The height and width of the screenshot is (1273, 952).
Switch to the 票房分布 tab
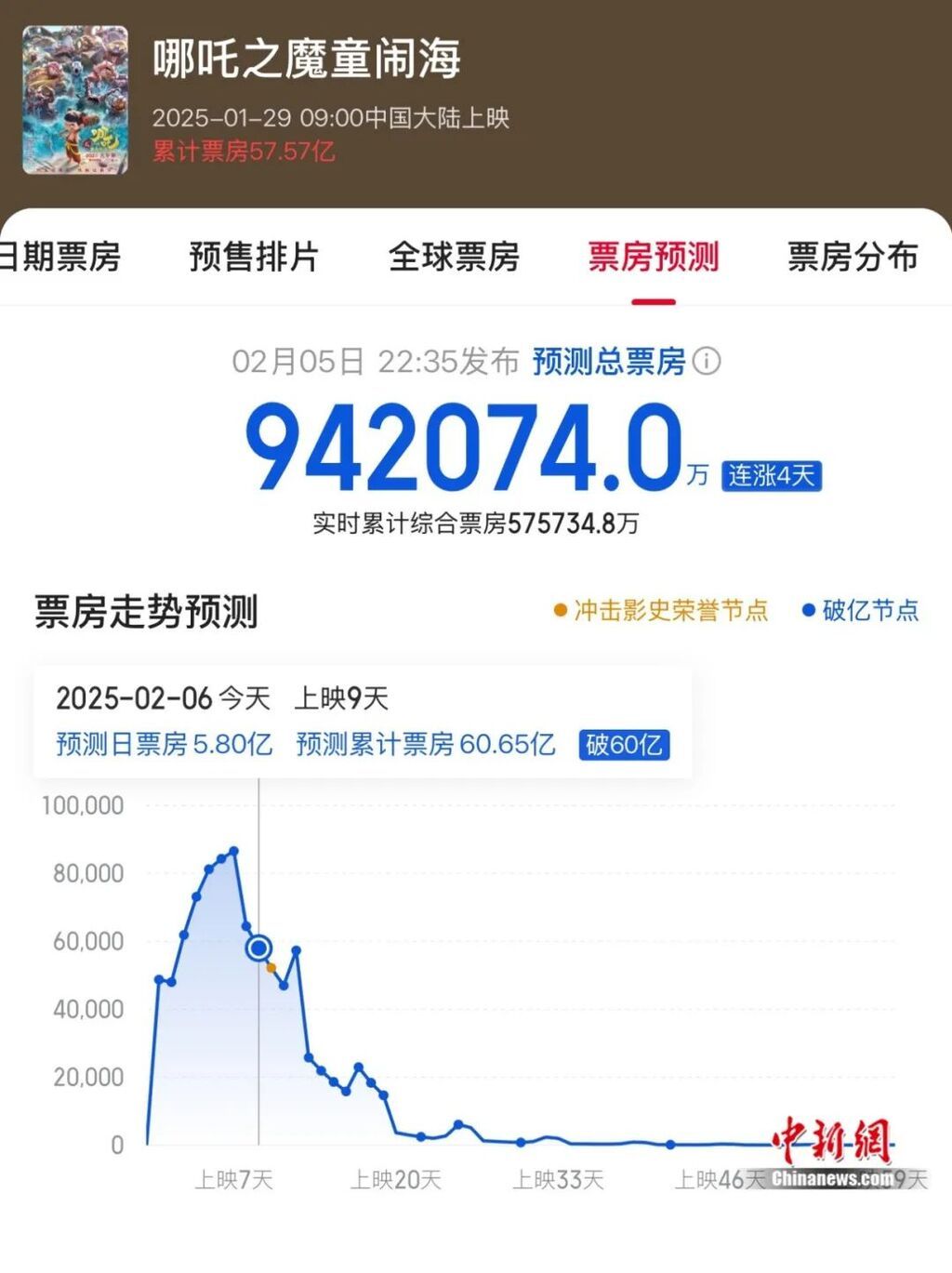point(853,257)
